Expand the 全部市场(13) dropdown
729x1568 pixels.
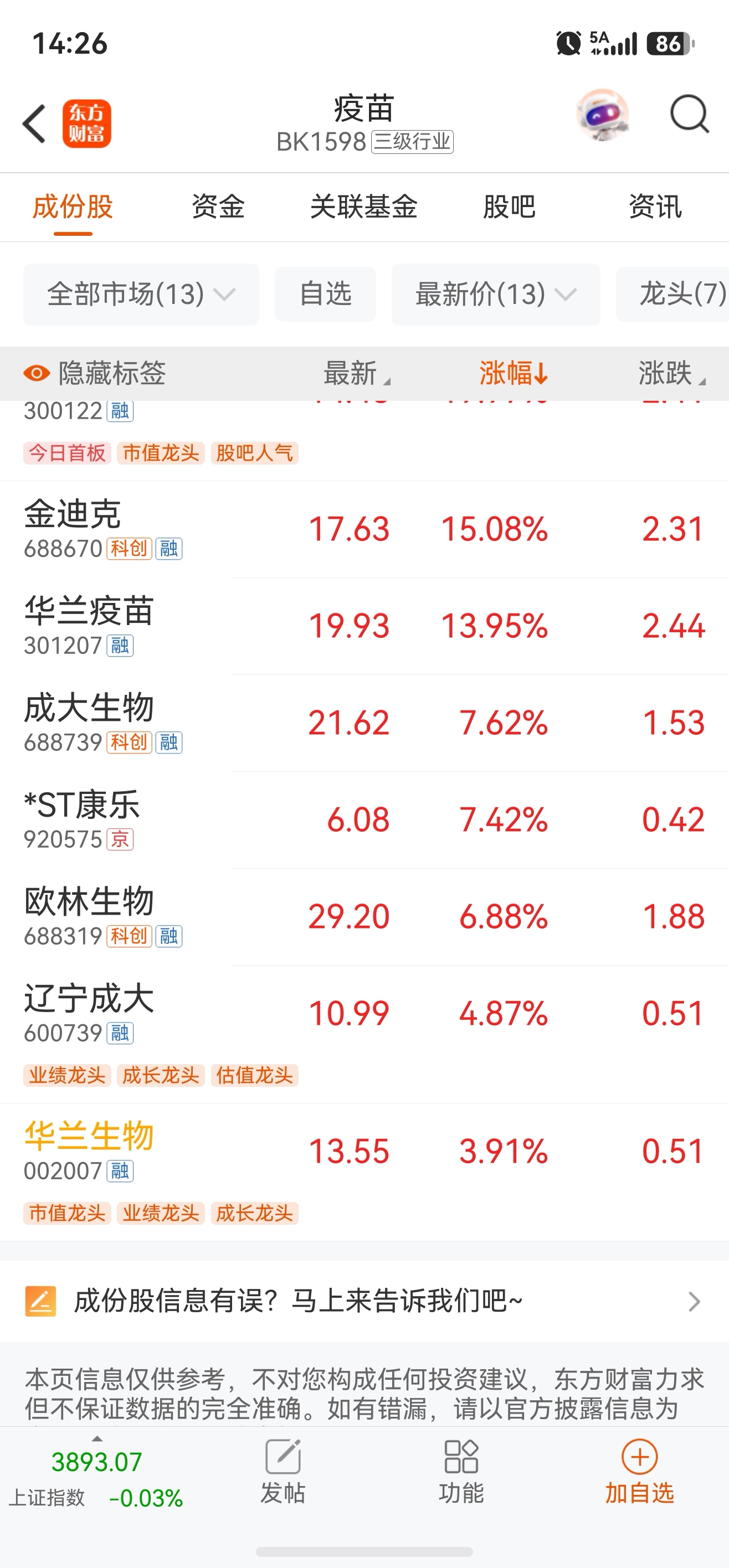[141, 295]
